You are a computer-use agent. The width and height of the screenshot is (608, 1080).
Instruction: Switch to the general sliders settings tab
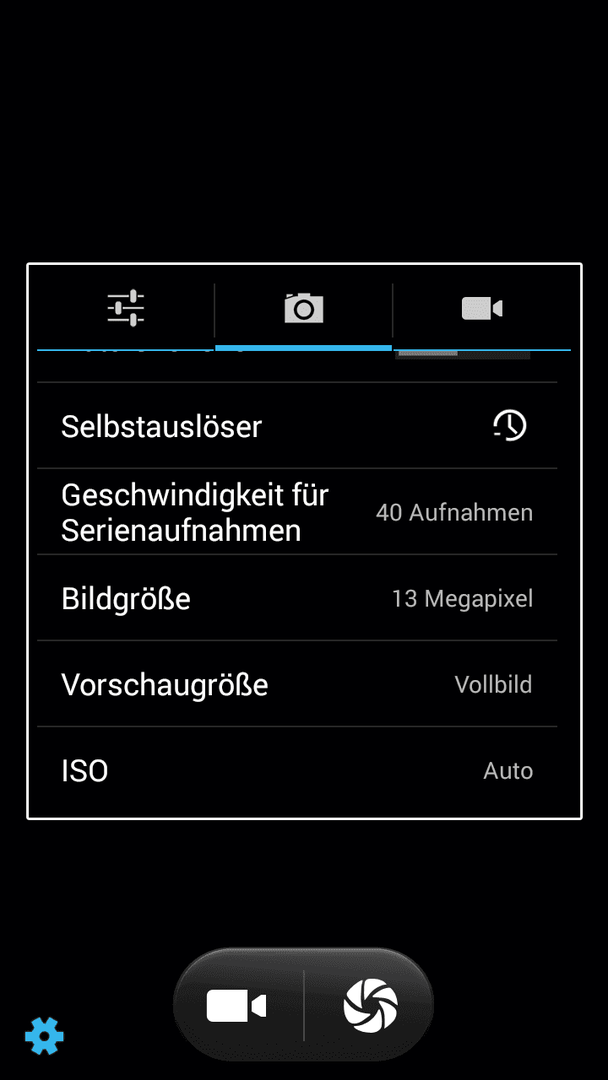point(125,308)
